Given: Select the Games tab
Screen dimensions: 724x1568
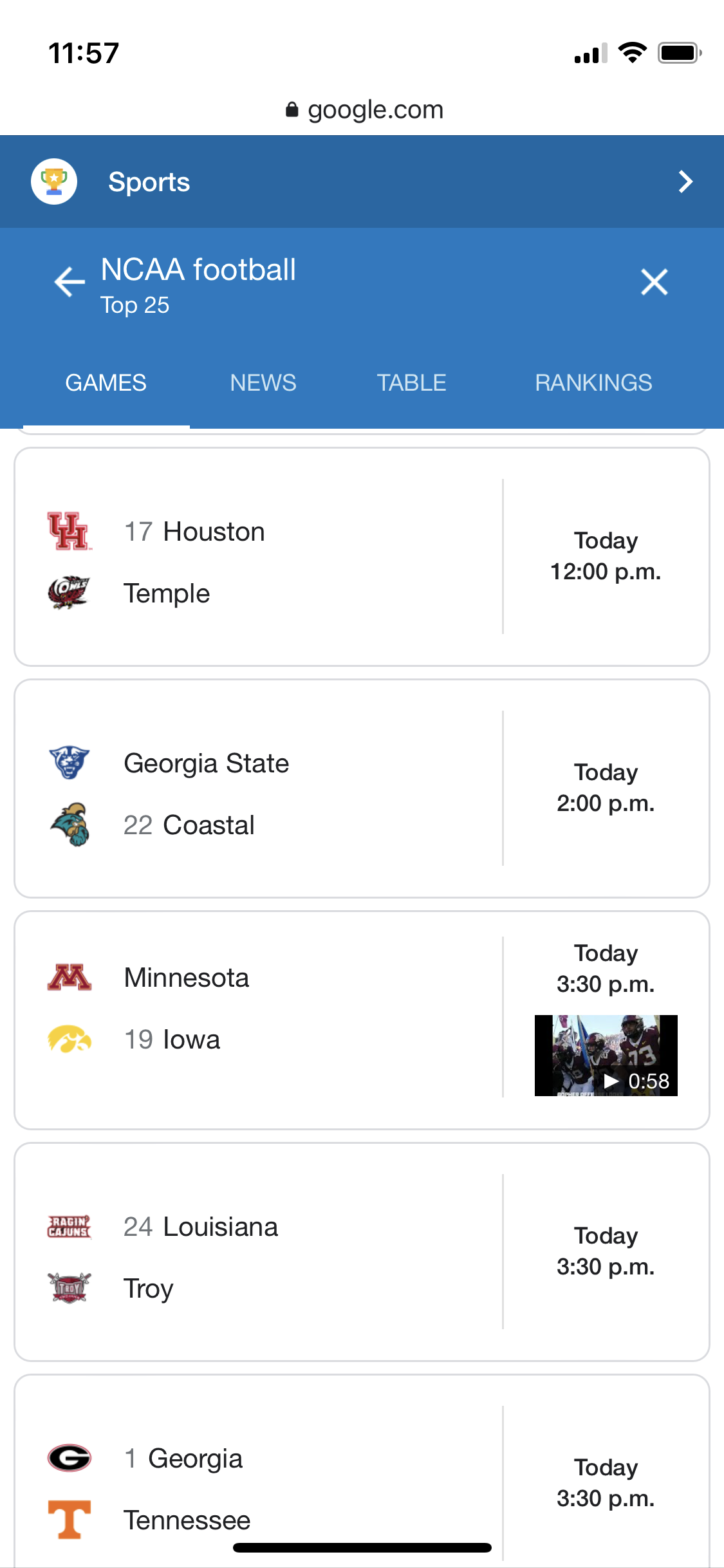Looking at the screenshot, I should click(x=106, y=383).
